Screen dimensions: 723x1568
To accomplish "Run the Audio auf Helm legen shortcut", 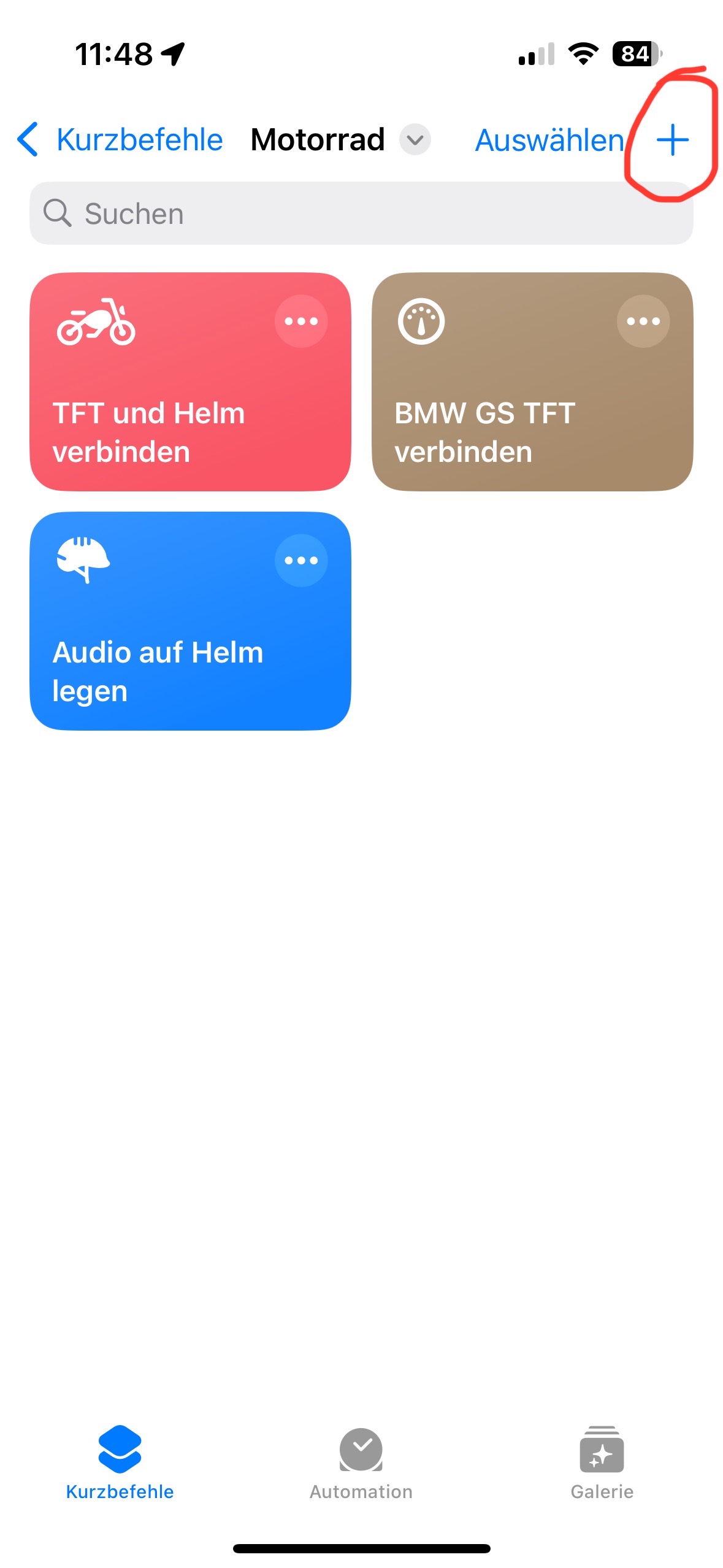I will pyautogui.click(x=190, y=621).
